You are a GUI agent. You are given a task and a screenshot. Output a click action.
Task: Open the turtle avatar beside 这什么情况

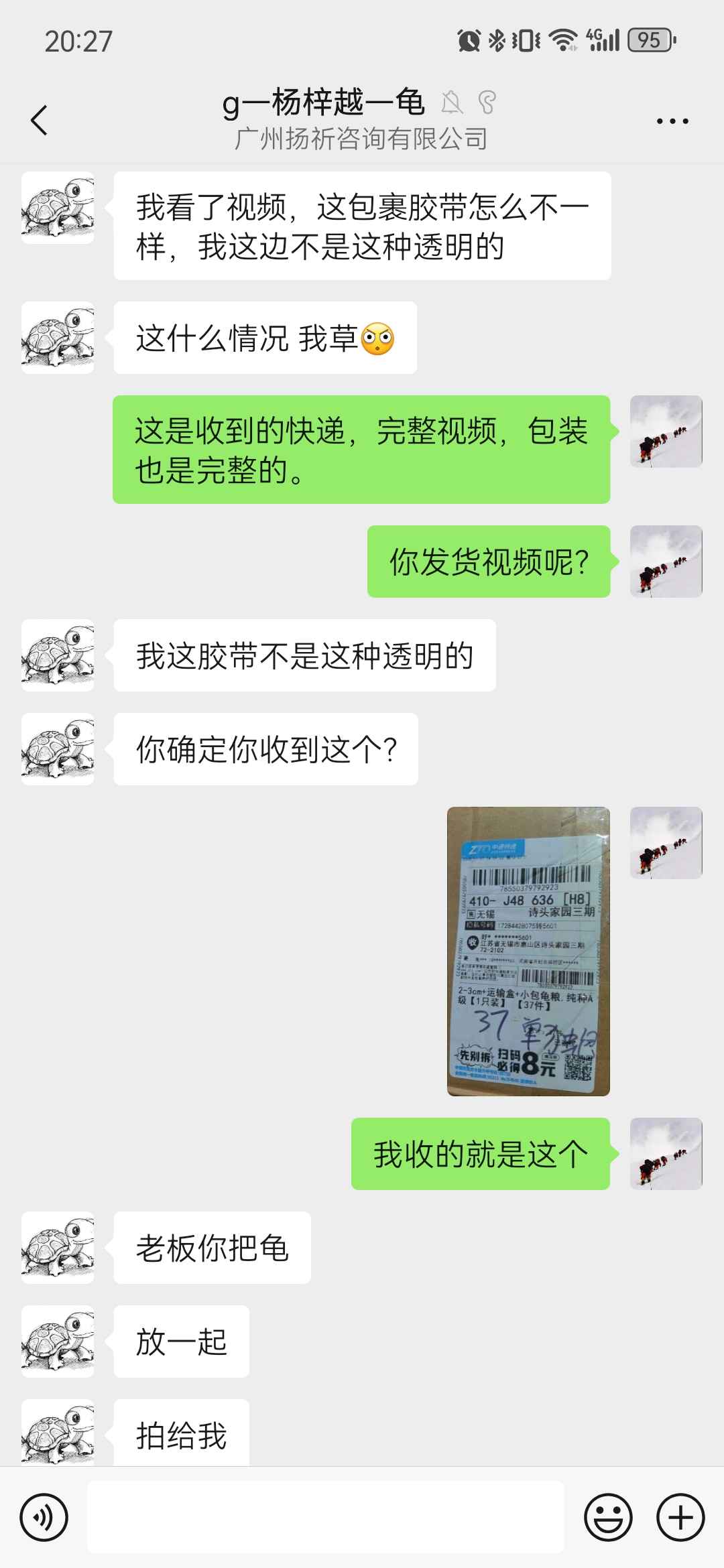tap(58, 338)
